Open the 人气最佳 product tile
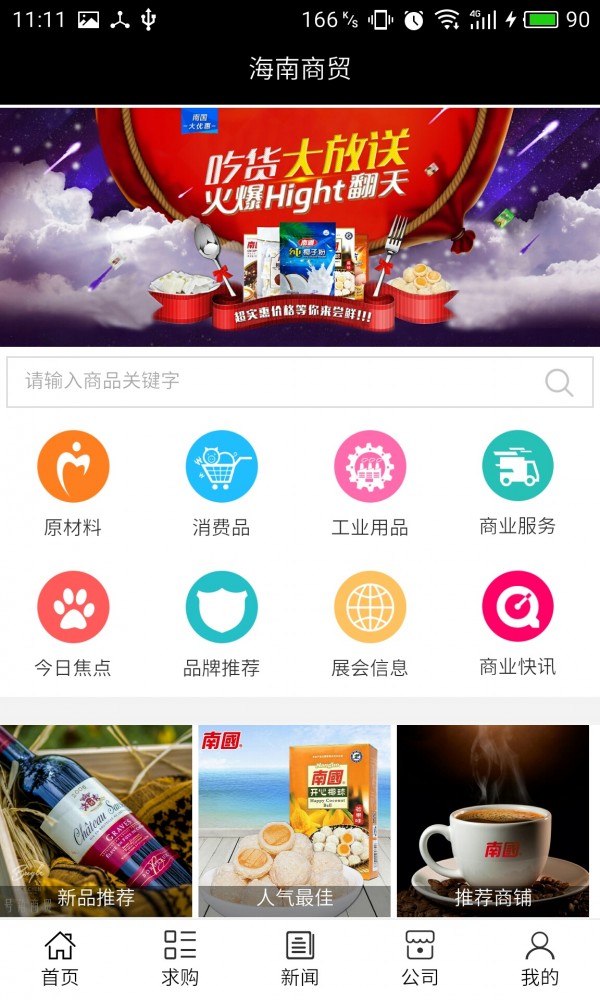Viewport: 600px width, 1000px height. (294, 820)
